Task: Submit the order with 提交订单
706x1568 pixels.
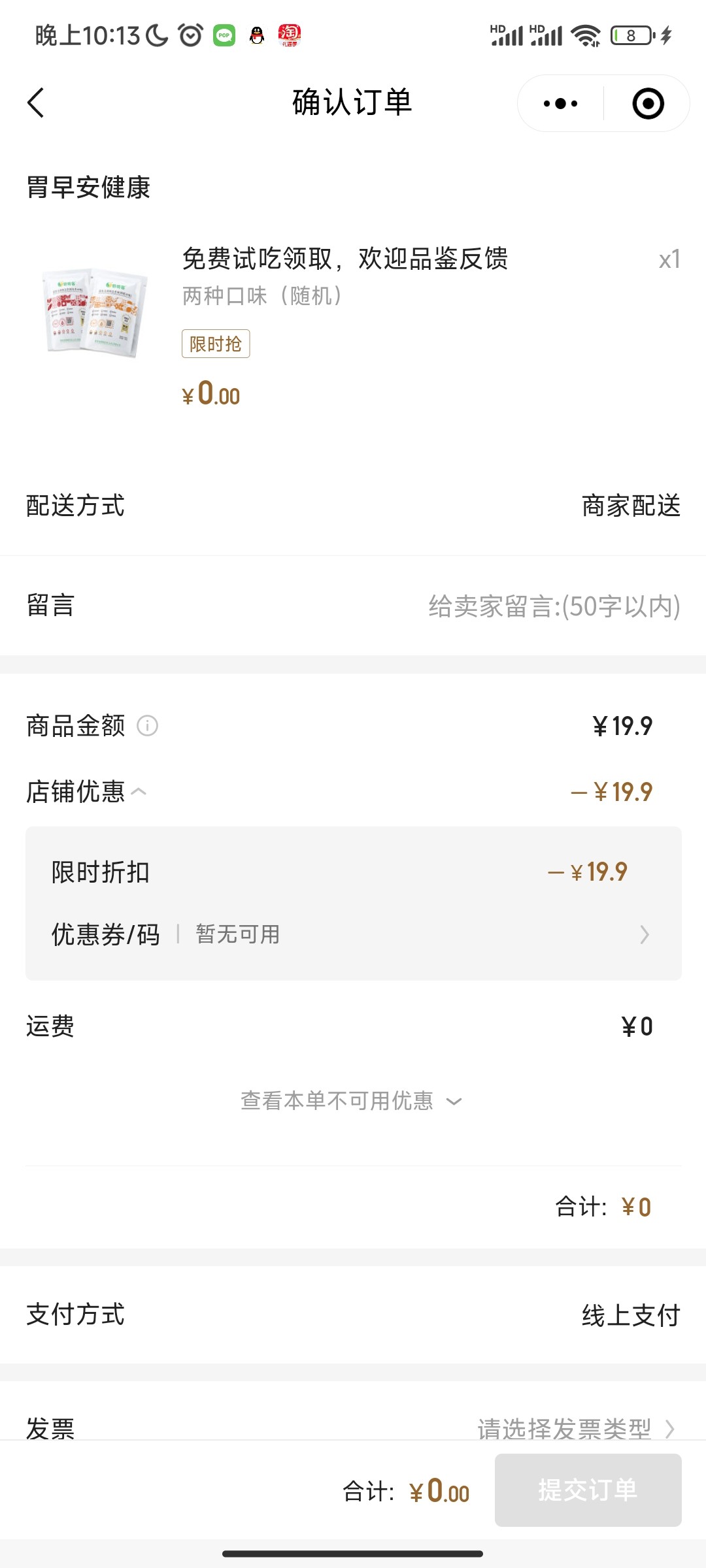Action: [588, 1490]
